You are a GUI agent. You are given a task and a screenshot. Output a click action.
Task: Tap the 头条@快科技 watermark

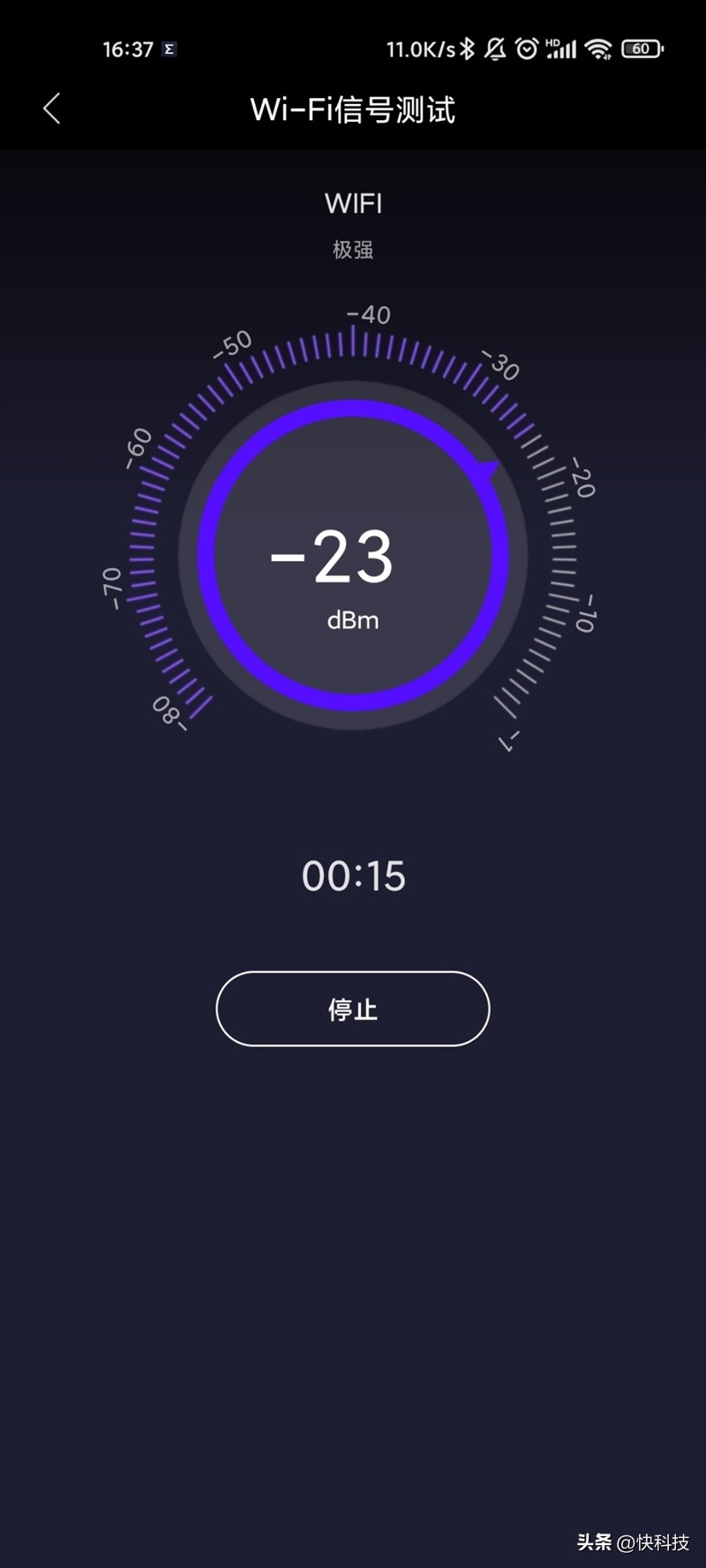coord(631,1542)
